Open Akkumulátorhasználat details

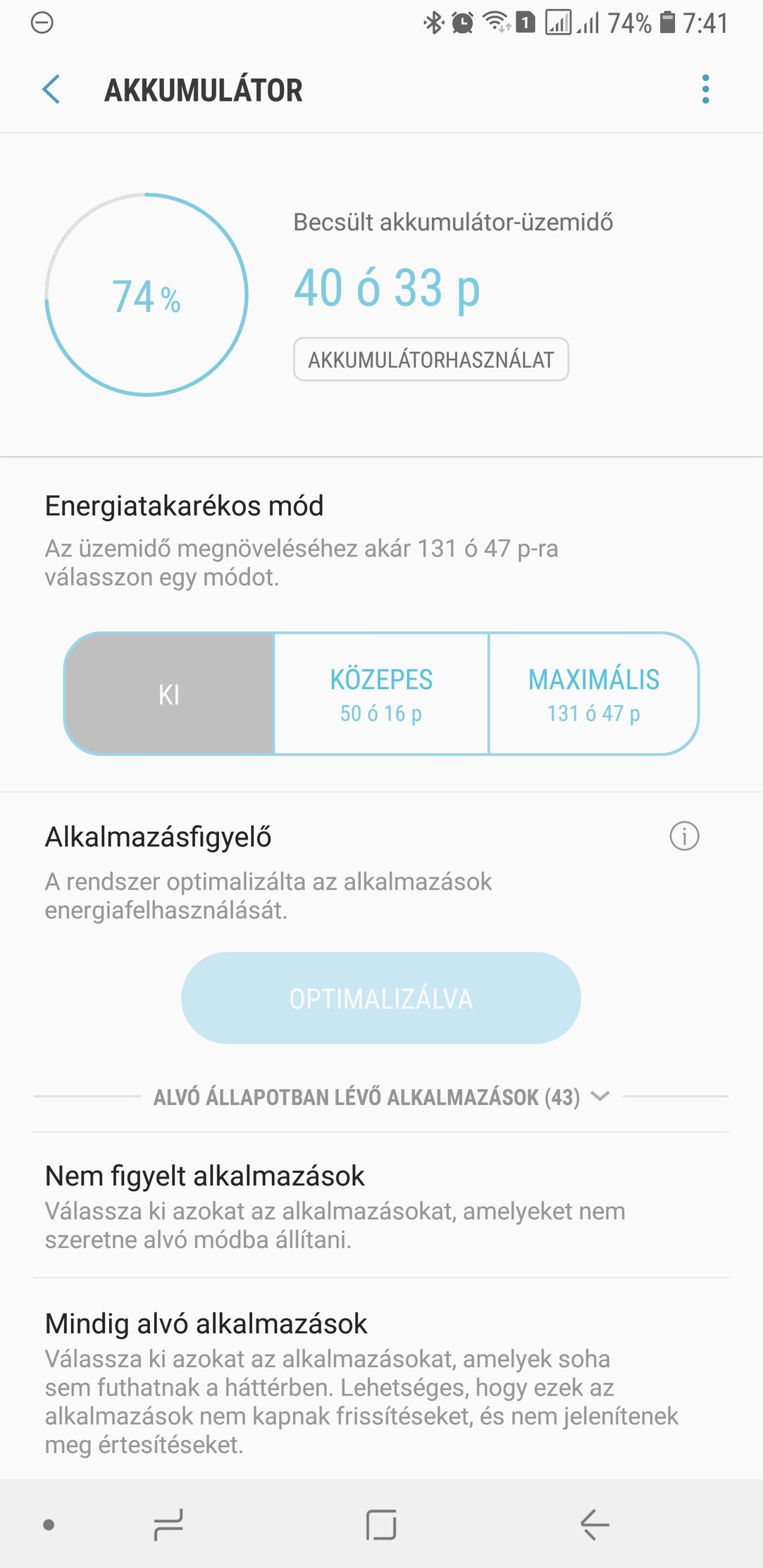tap(430, 360)
